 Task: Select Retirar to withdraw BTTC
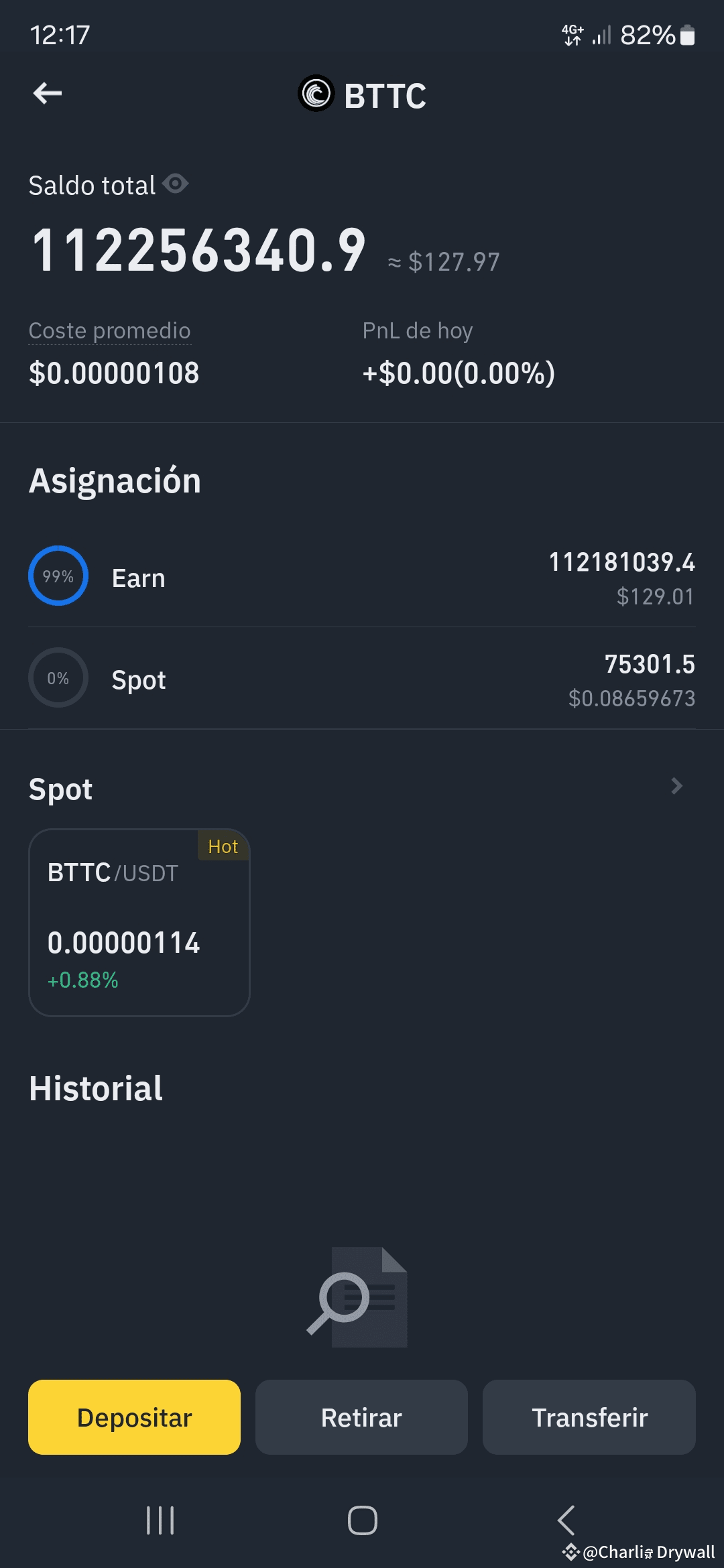361,1417
